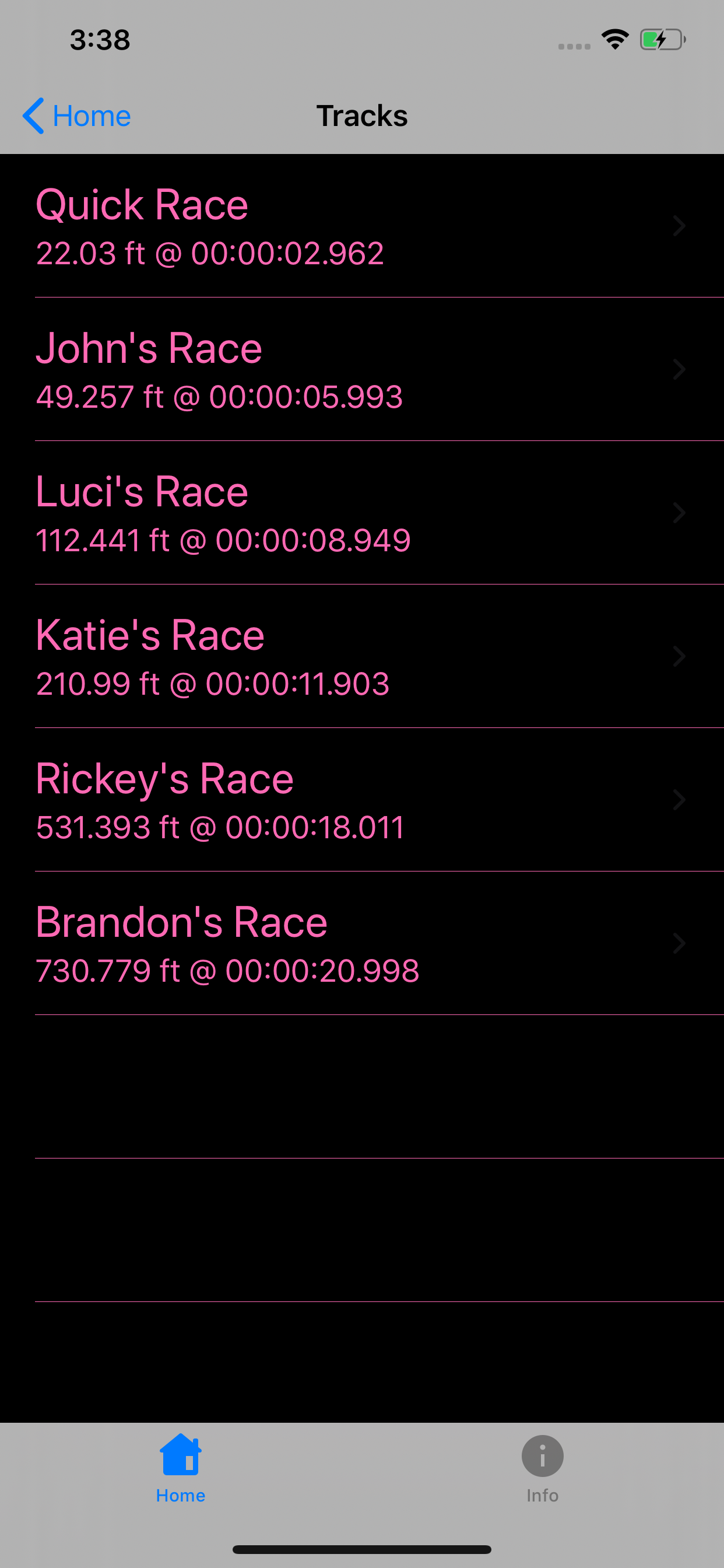
Task: Go back to Home
Action: tap(77, 116)
